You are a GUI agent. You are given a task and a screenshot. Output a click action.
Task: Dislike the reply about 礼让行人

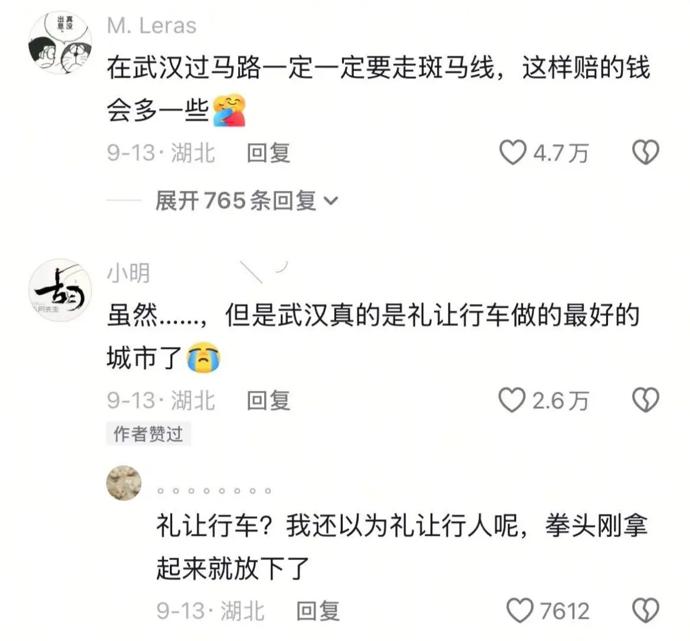646,609
